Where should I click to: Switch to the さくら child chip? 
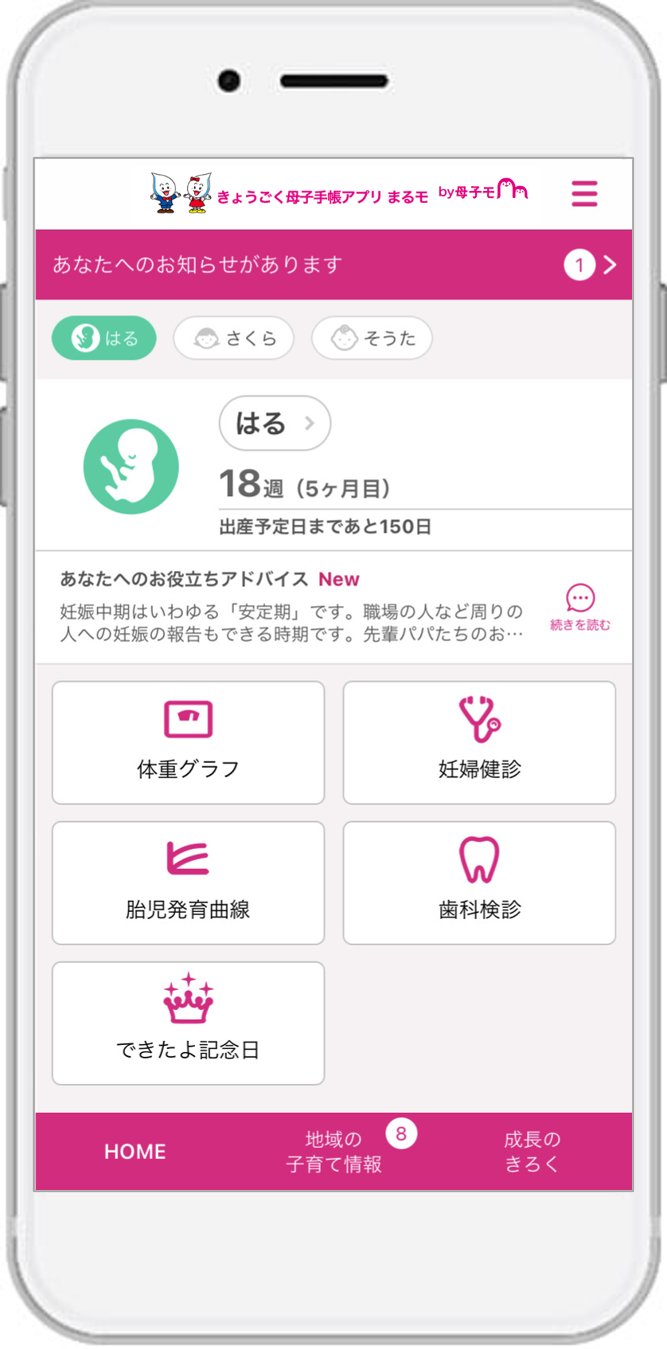pyautogui.click(x=233, y=339)
